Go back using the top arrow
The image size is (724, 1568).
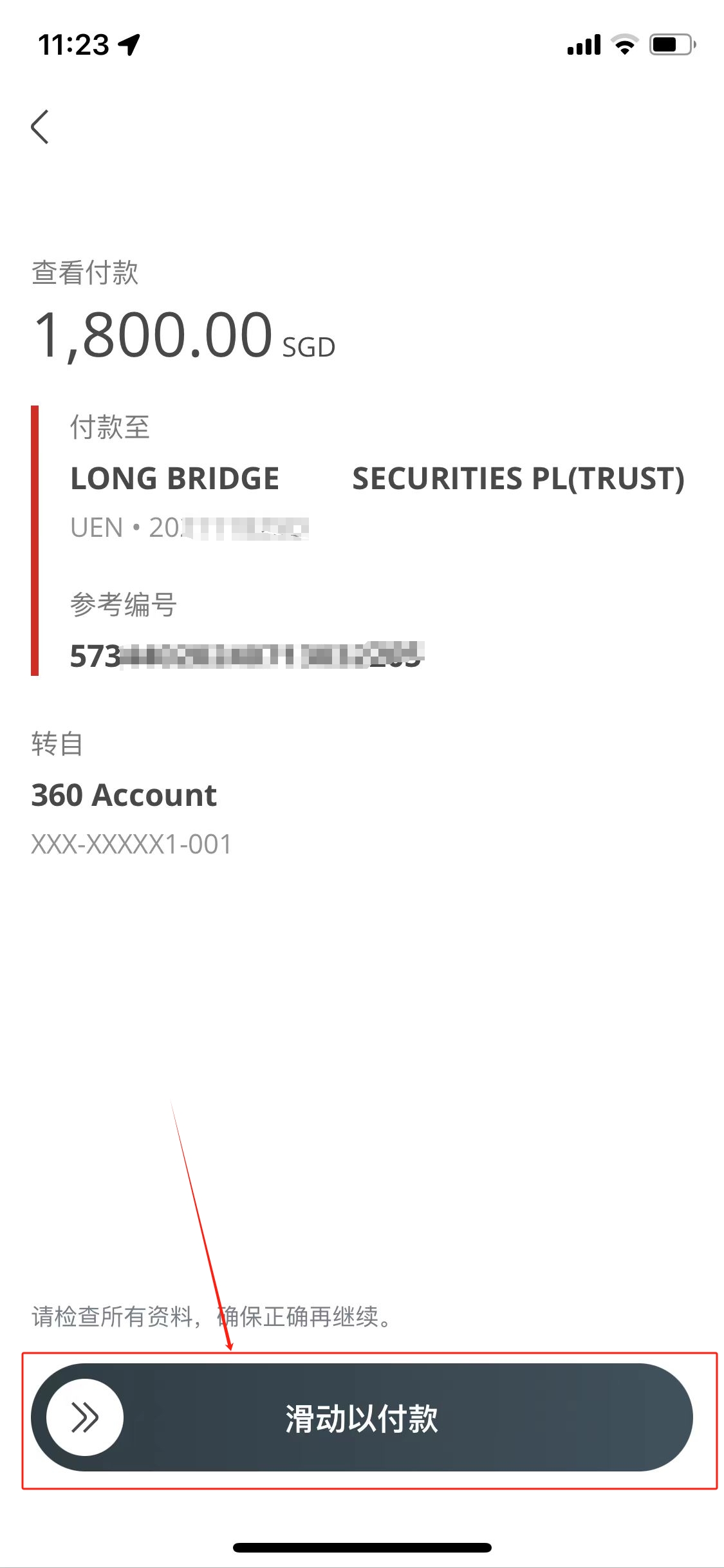[40, 127]
